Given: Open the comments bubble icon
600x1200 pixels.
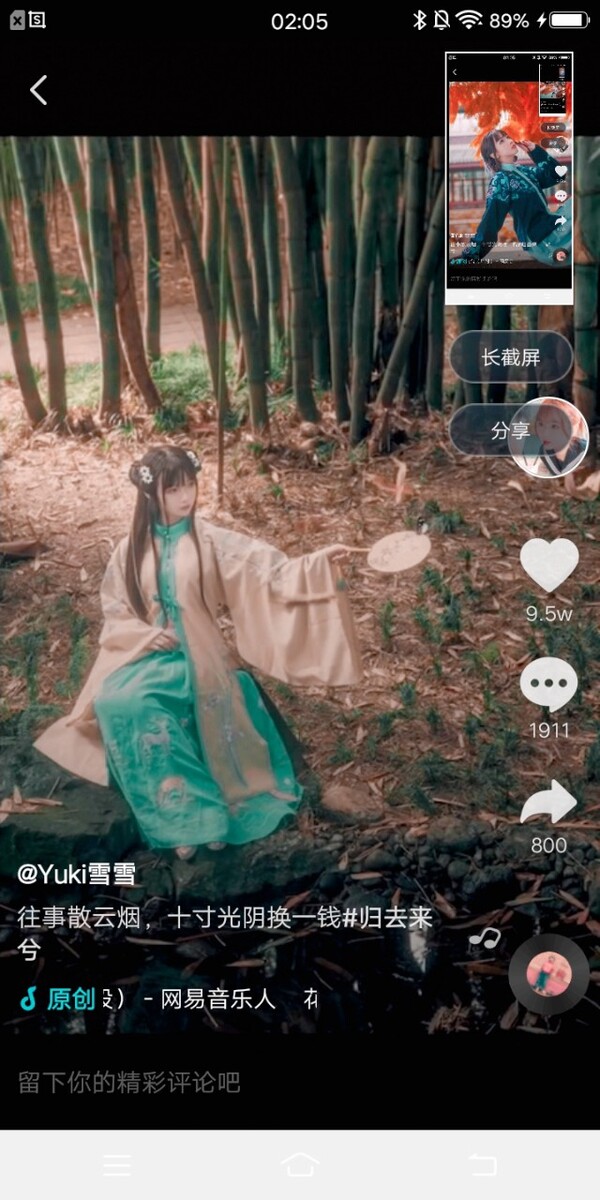Looking at the screenshot, I should (x=549, y=685).
